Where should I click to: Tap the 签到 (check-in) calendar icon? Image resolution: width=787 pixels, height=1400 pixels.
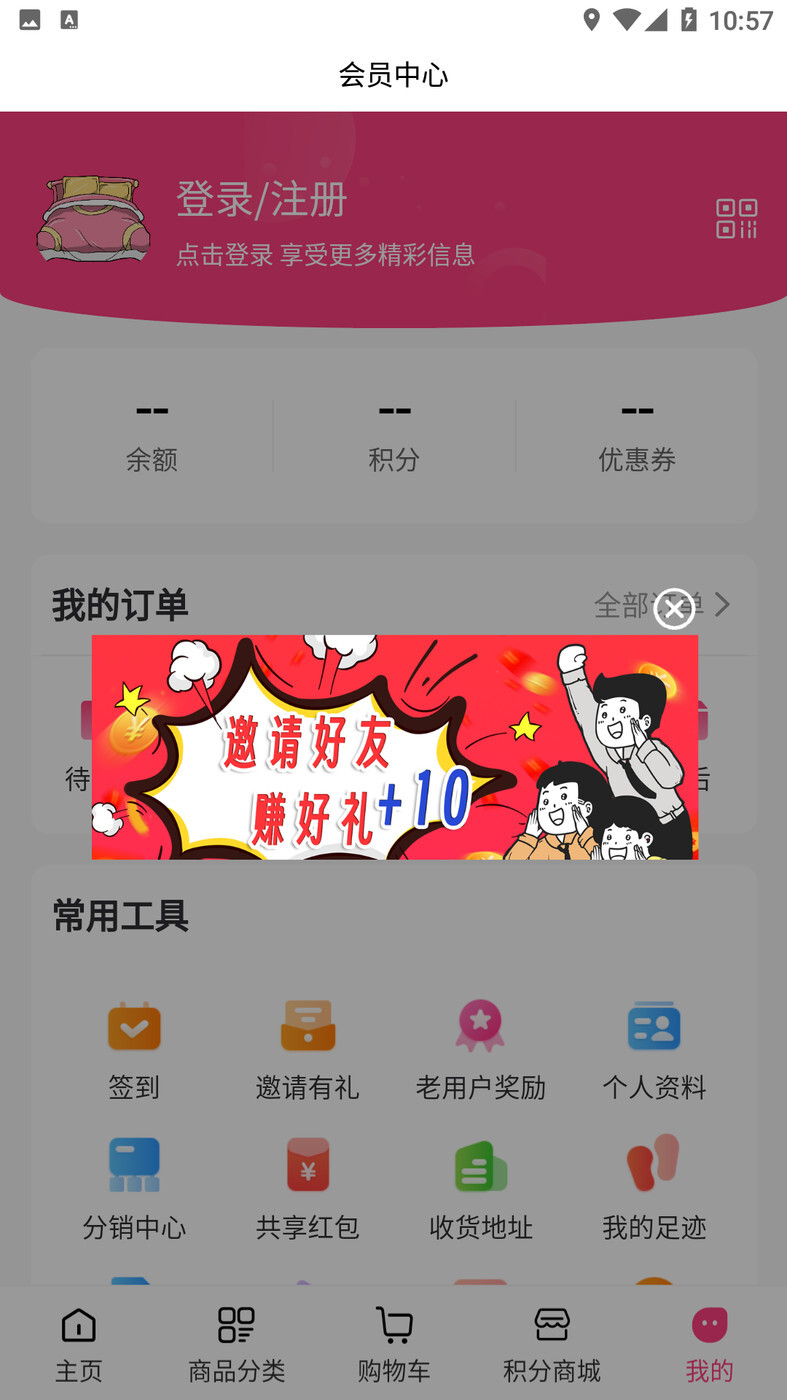[x=134, y=1026]
